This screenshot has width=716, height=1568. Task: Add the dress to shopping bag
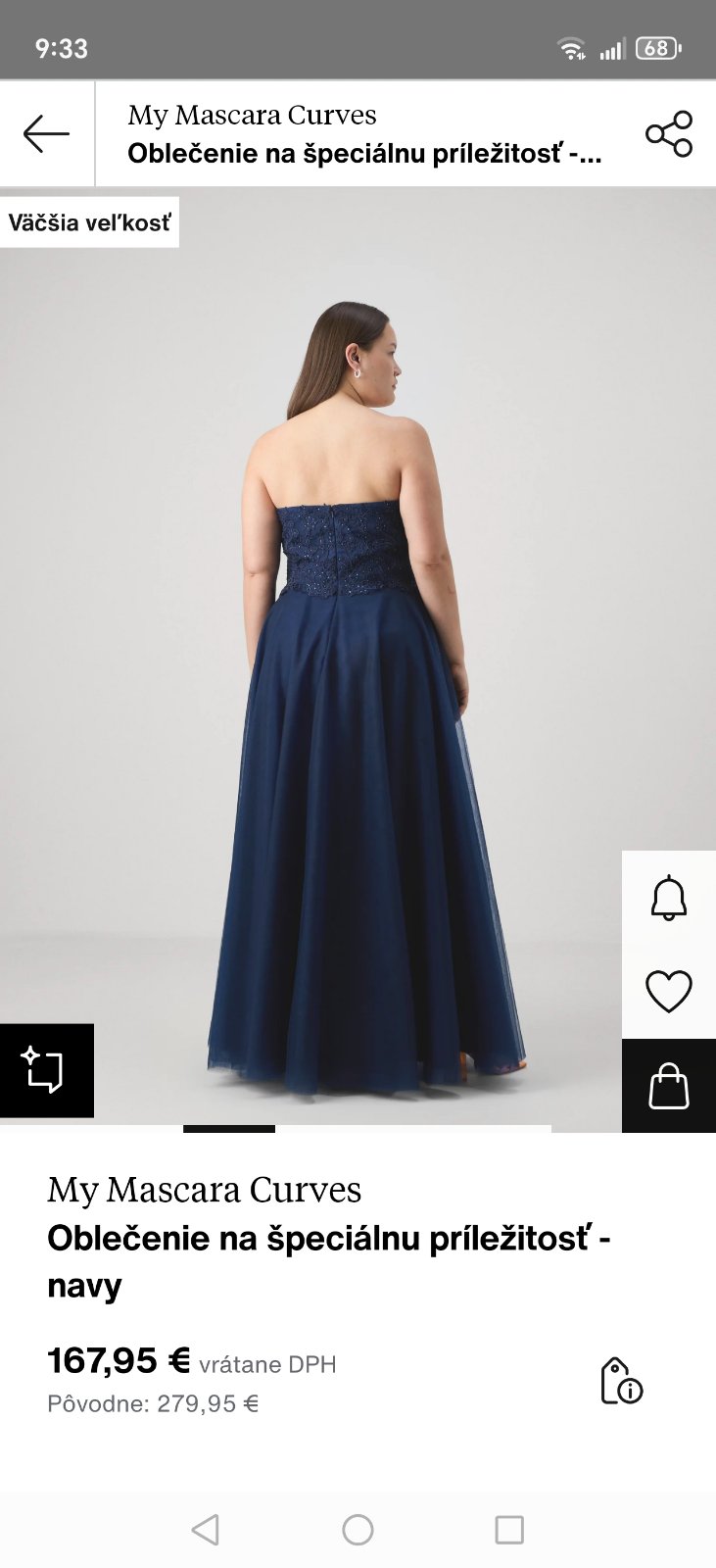(x=669, y=1086)
